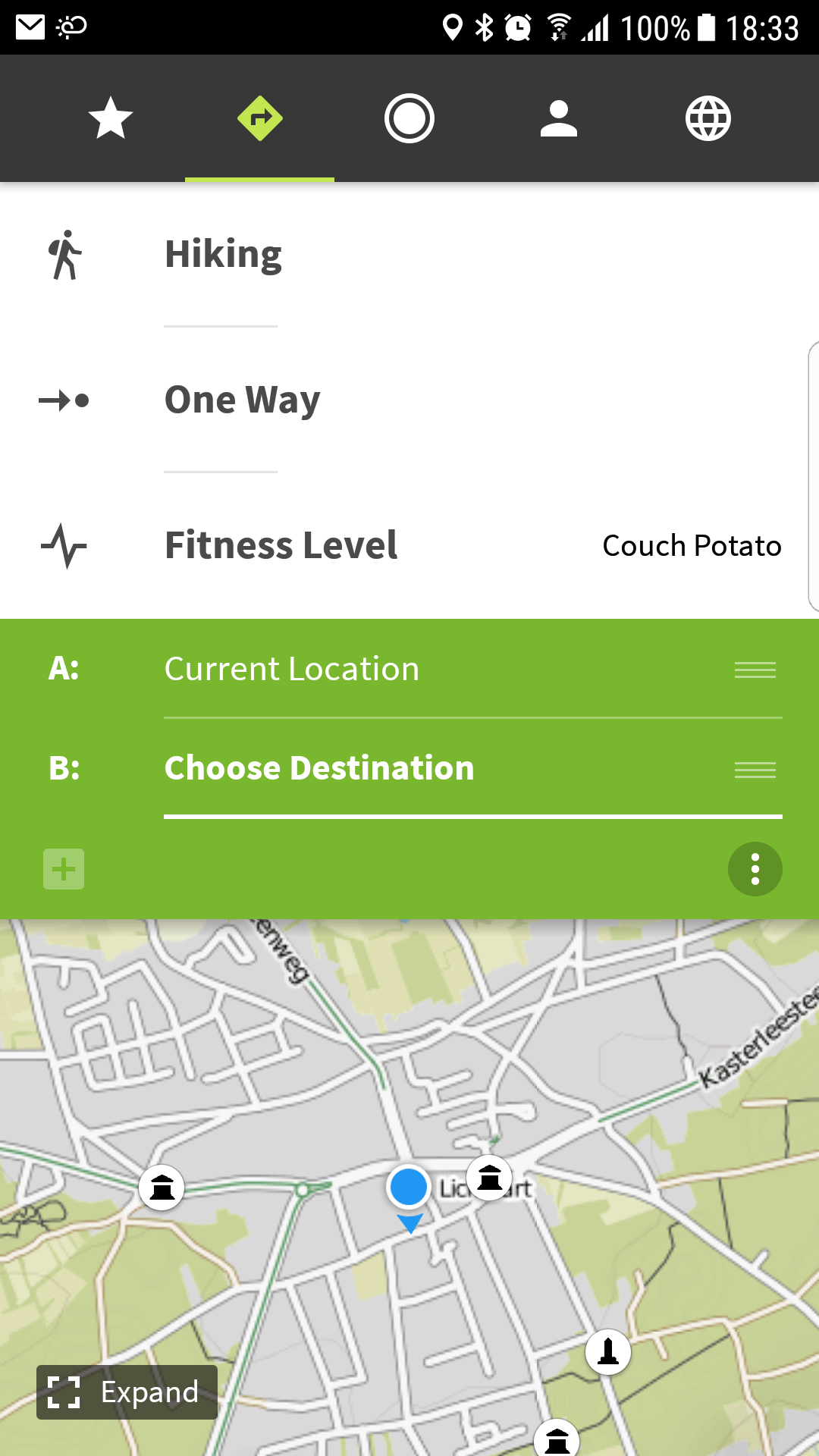Open the three-dot route options menu
The height and width of the screenshot is (1456, 819).
[755, 869]
